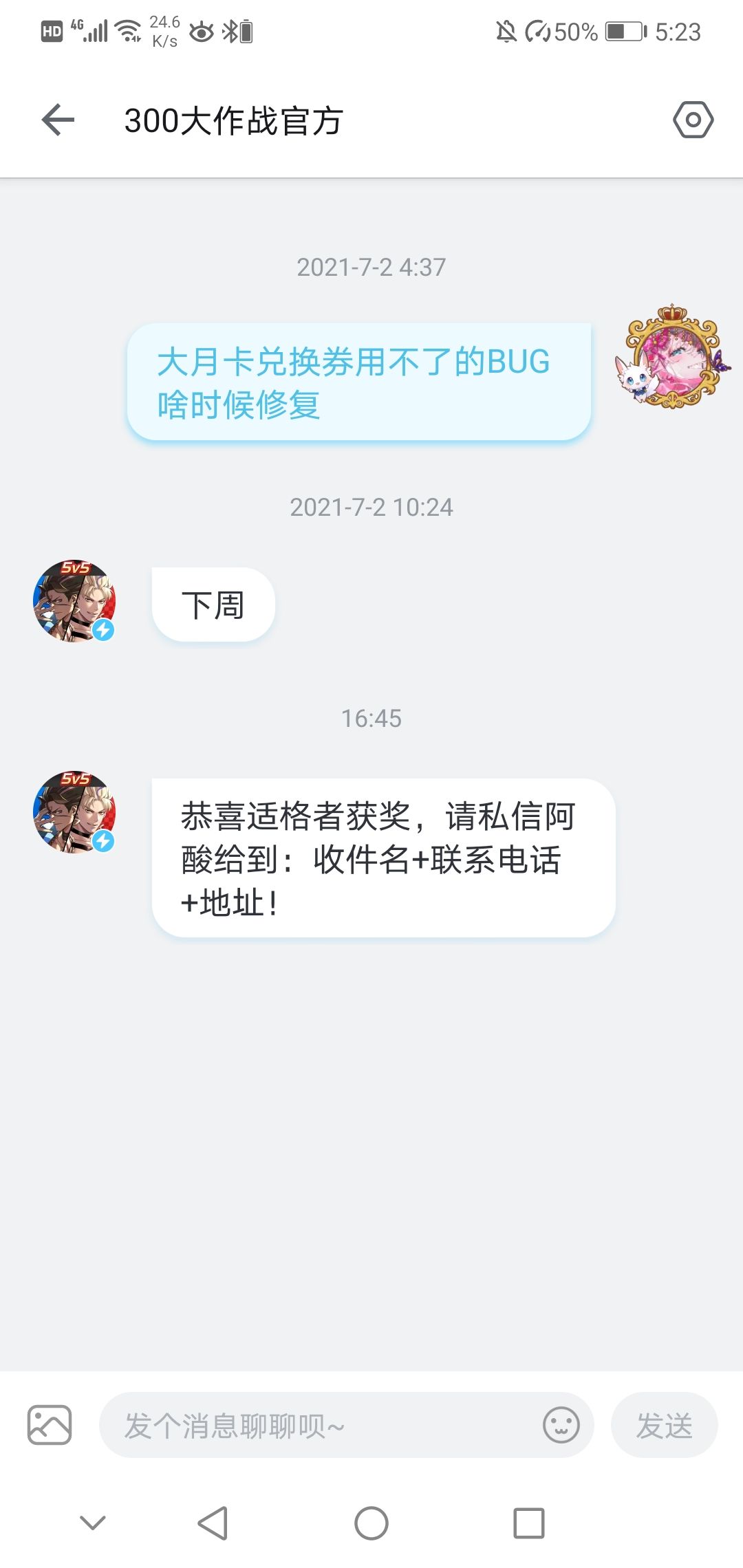Open official avatar beside 下周 message

tap(74, 601)
